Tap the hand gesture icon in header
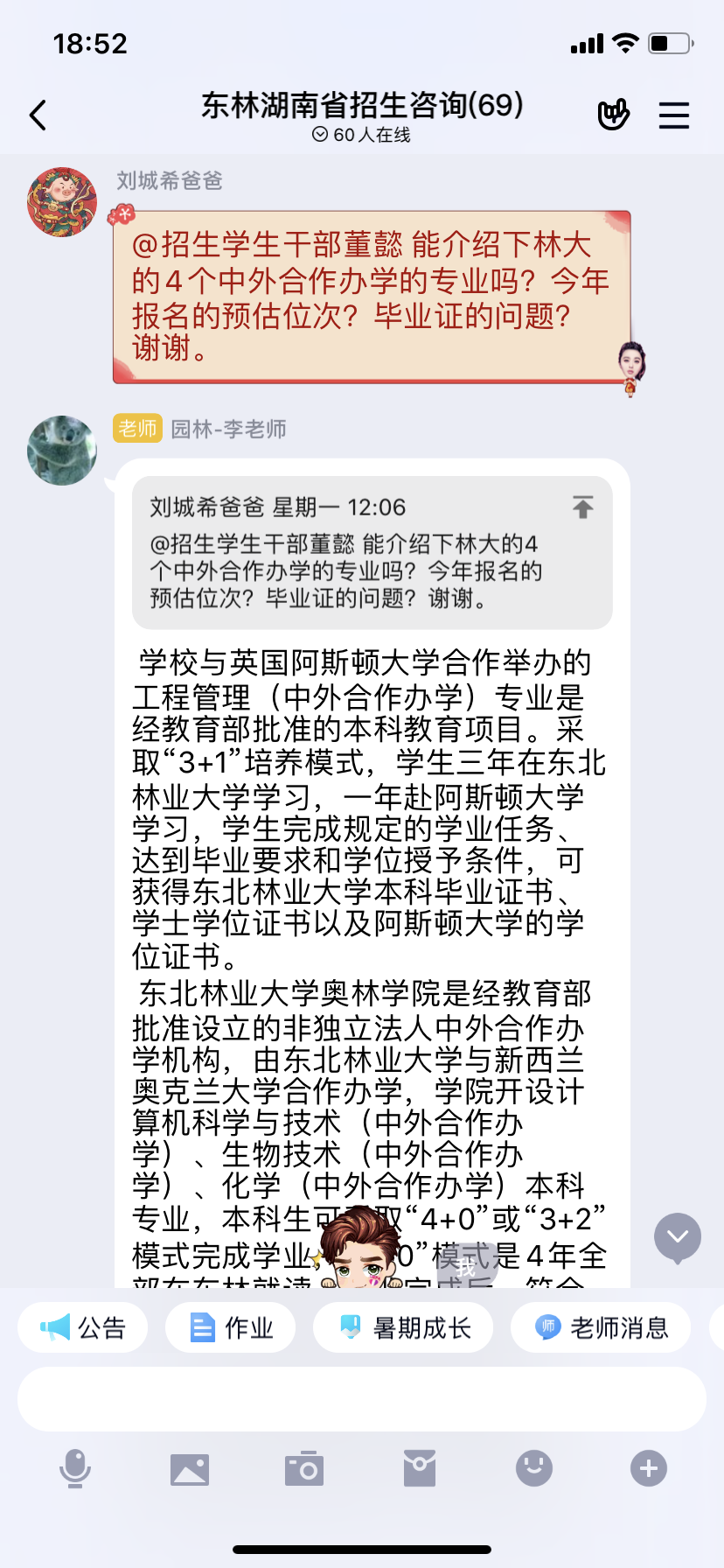Screen dimensions: 724x1568 613,115
